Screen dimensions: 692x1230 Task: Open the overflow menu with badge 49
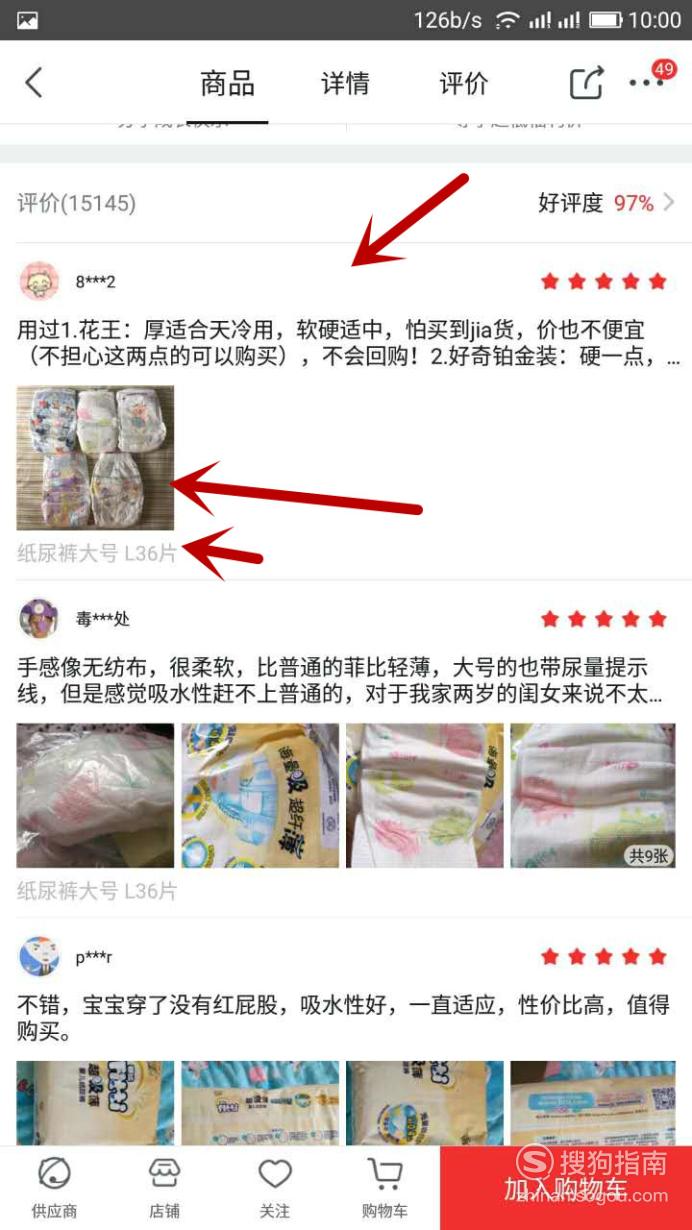(649, 80)
